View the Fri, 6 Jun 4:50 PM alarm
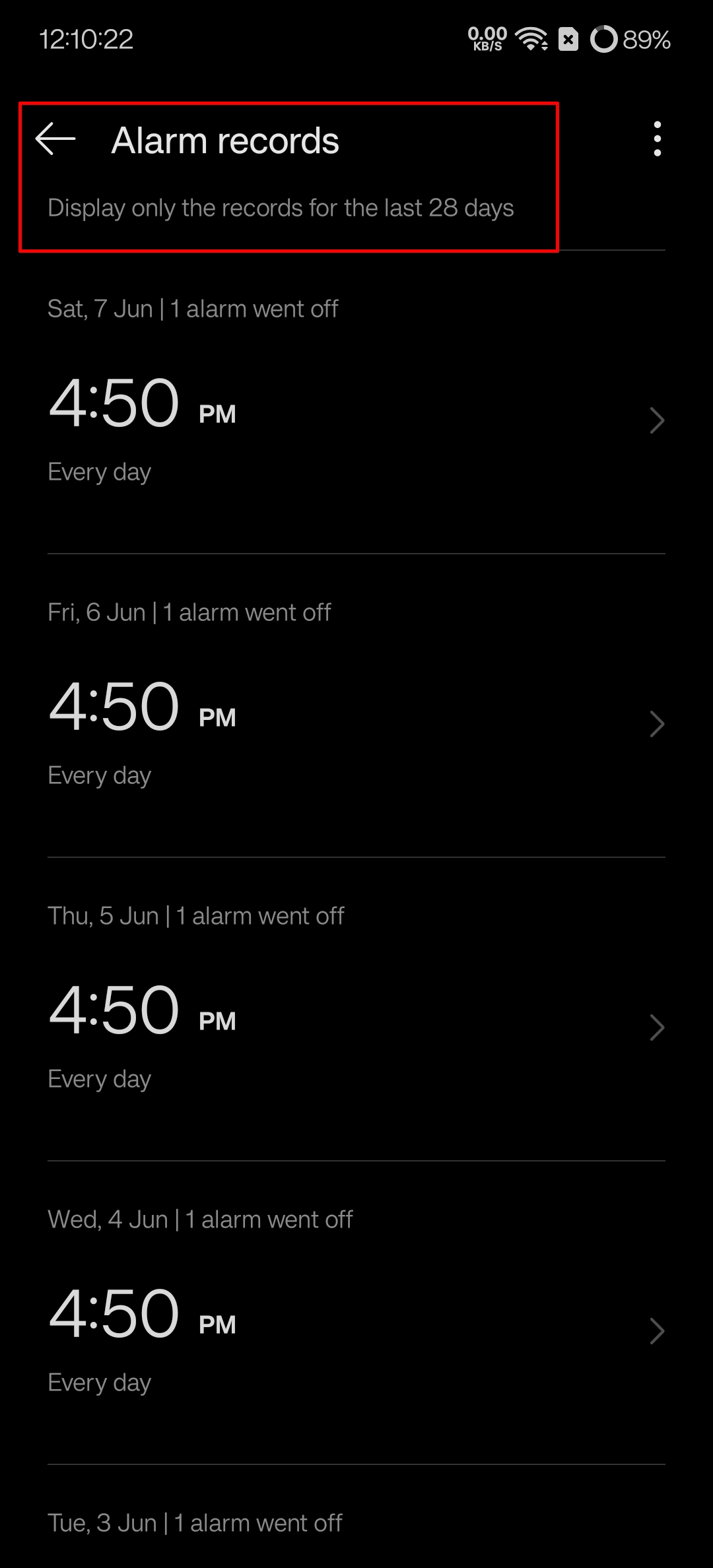713x1568 pixels. 356,725
